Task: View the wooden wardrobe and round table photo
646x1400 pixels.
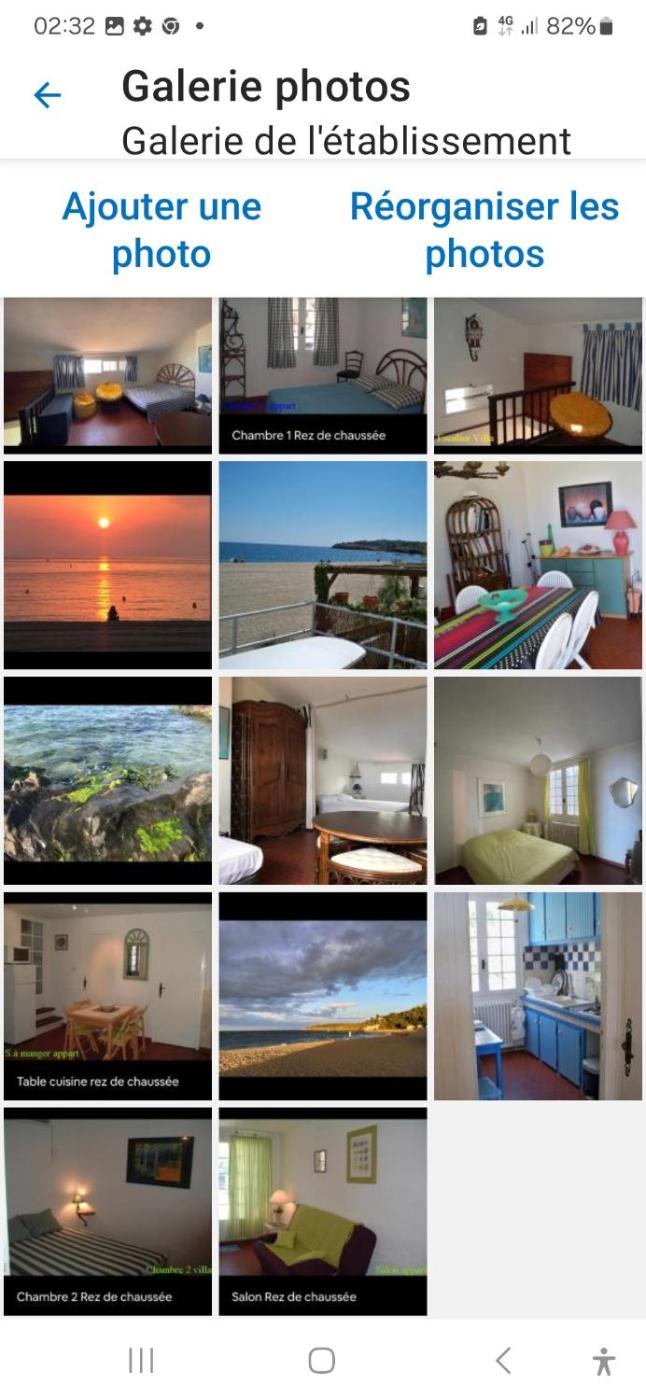Action: click(323, 781)
